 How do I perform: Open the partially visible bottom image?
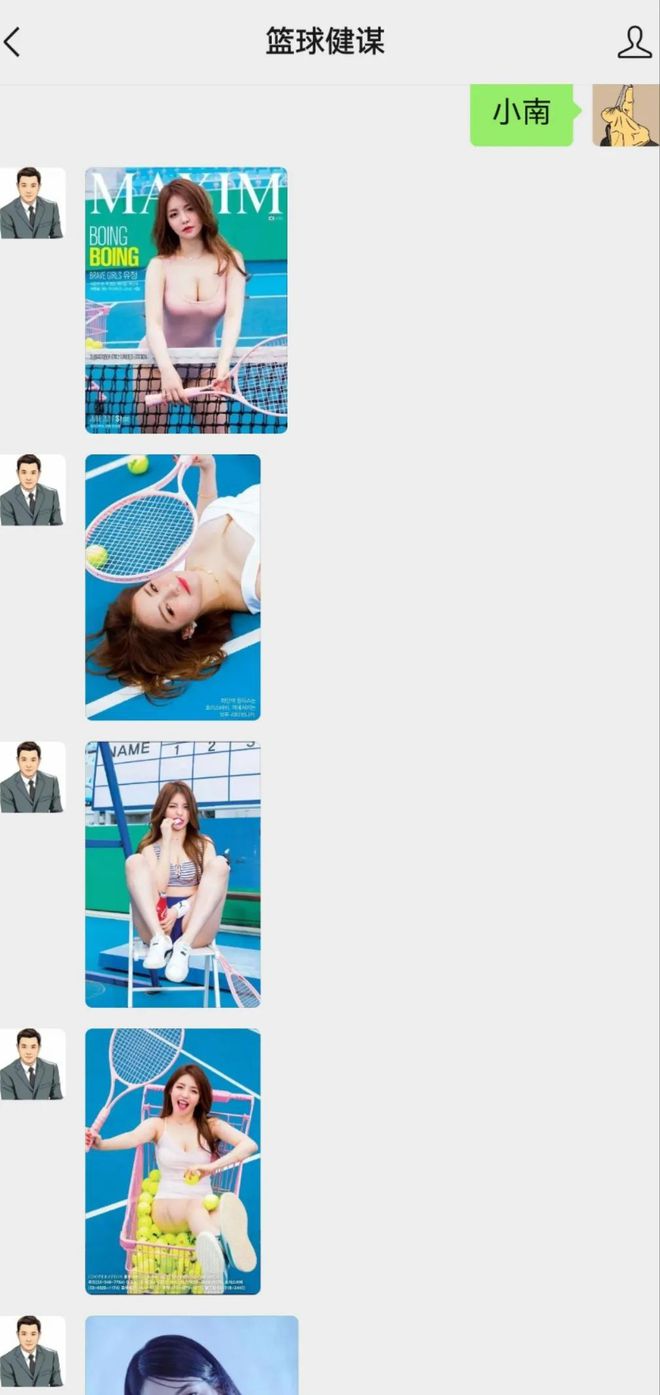(191, 1355)
